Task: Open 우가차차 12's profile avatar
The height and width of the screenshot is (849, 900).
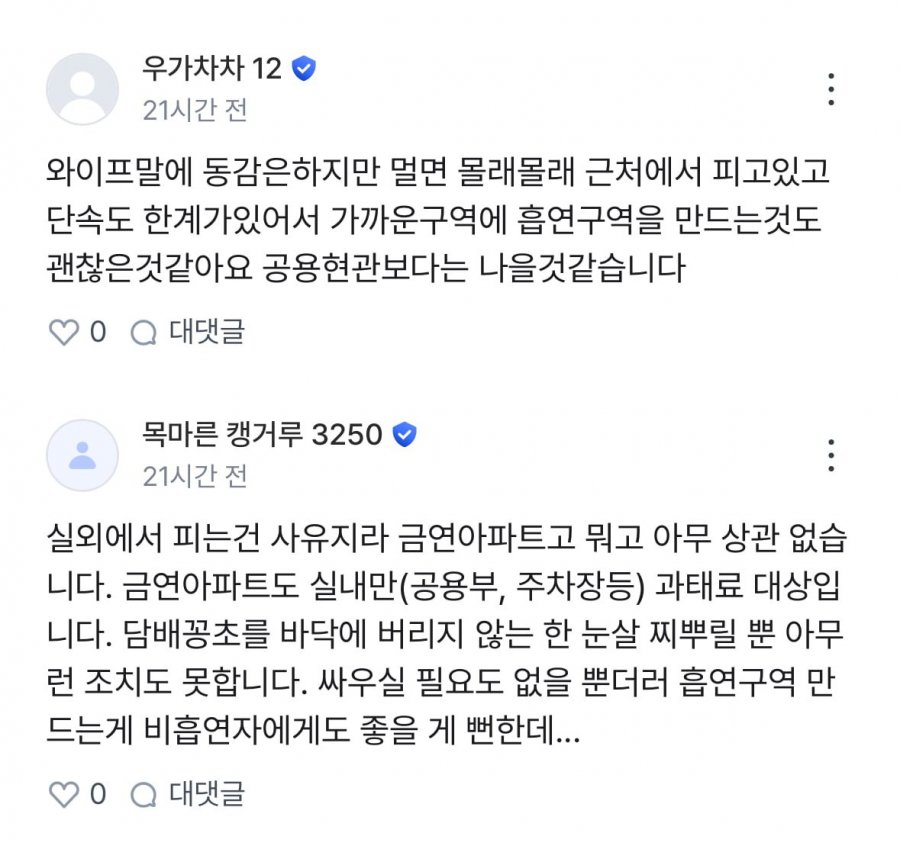Action: pyautogui.click(x=83, y=89)
